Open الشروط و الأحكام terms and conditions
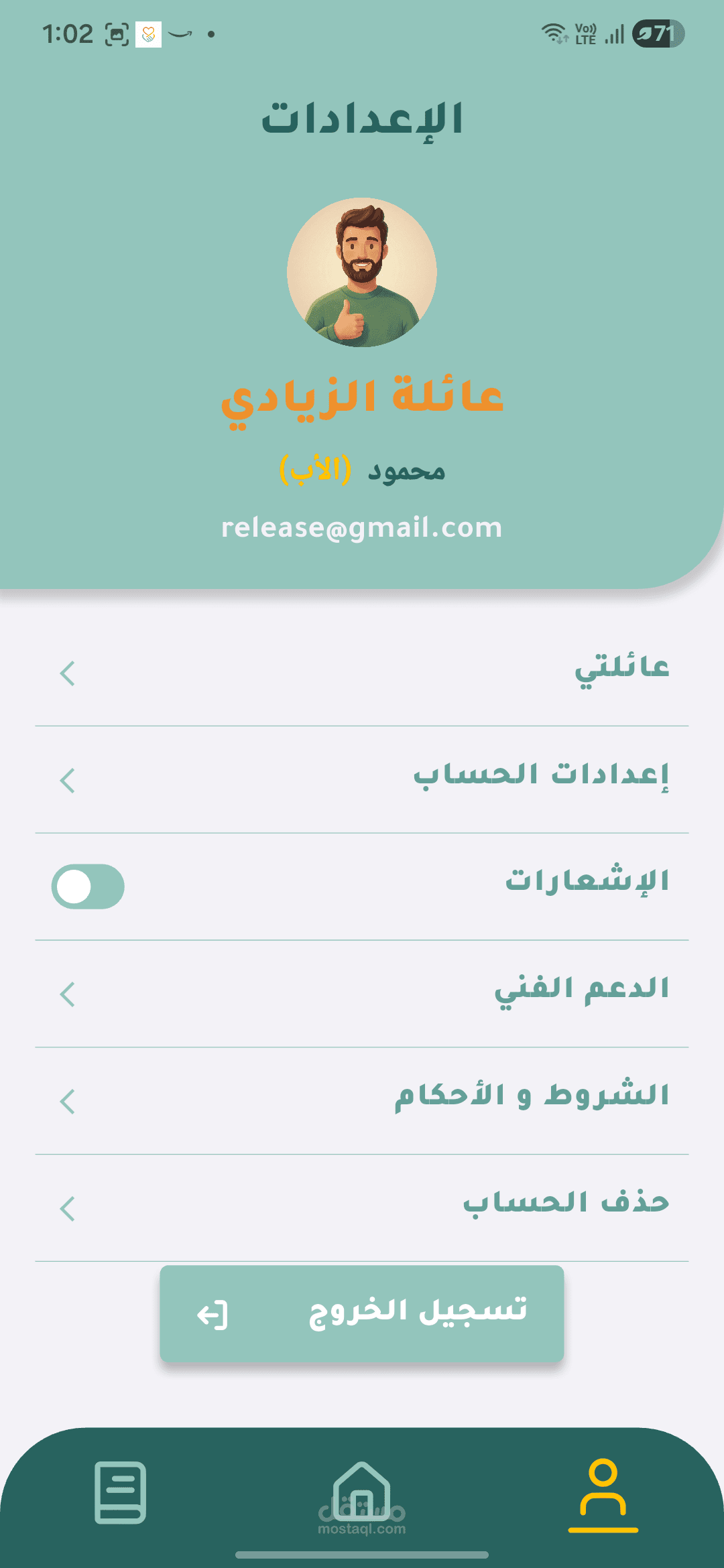The image size is (724, 1568). pos(362,1101)
